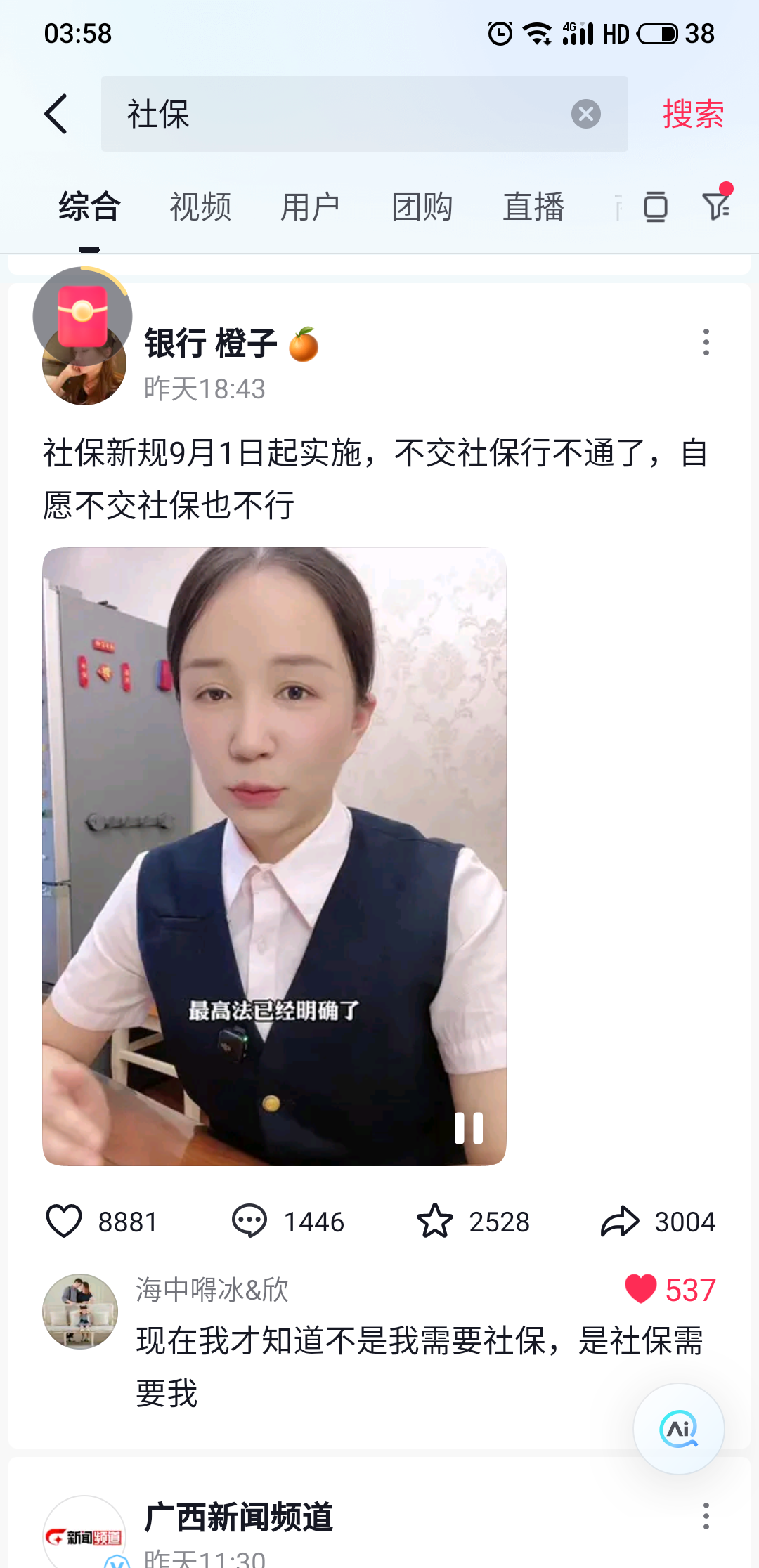The width and height of the screenshot is (759, 1568).
Task: Go back from the search results
Action: (56, 114)
